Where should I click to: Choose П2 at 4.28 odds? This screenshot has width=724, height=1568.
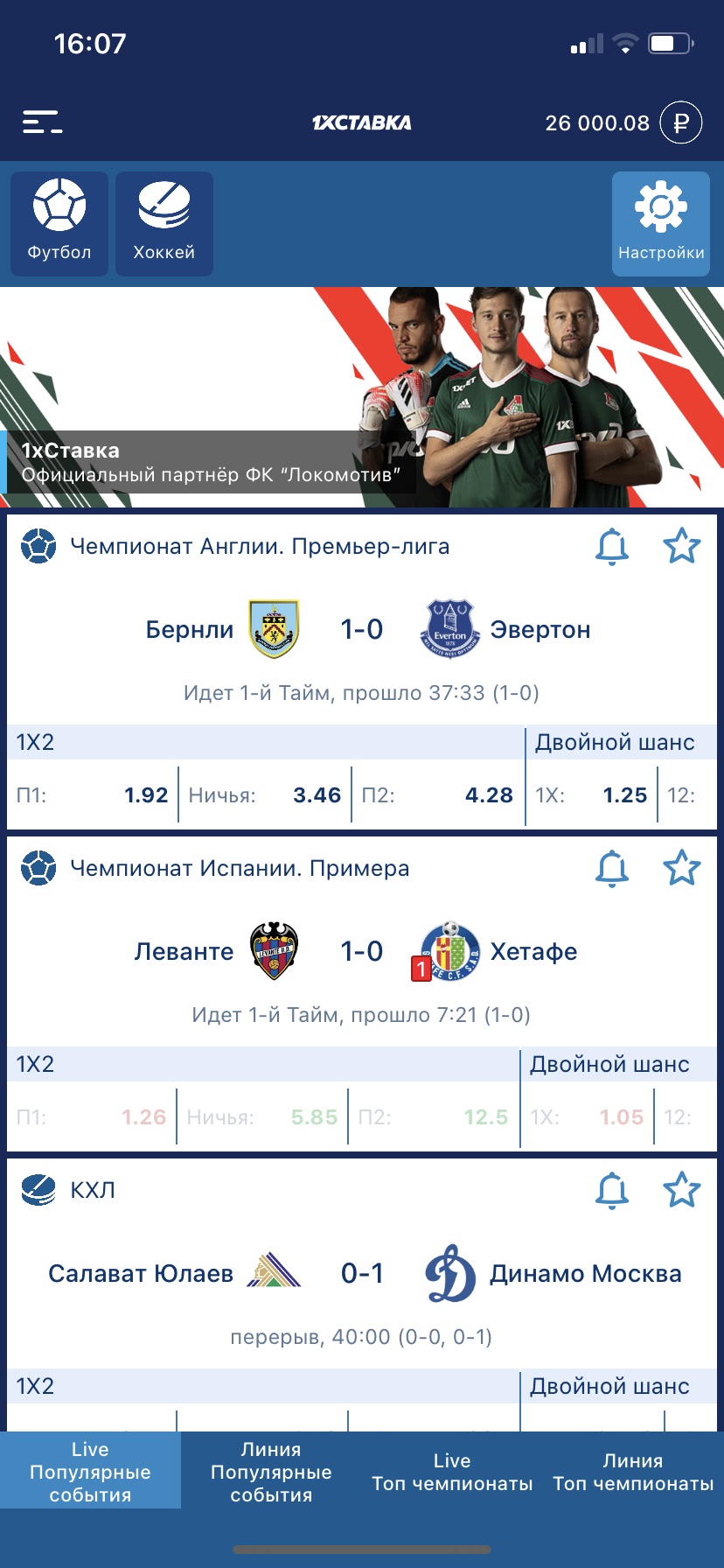(x=437, y=795)
